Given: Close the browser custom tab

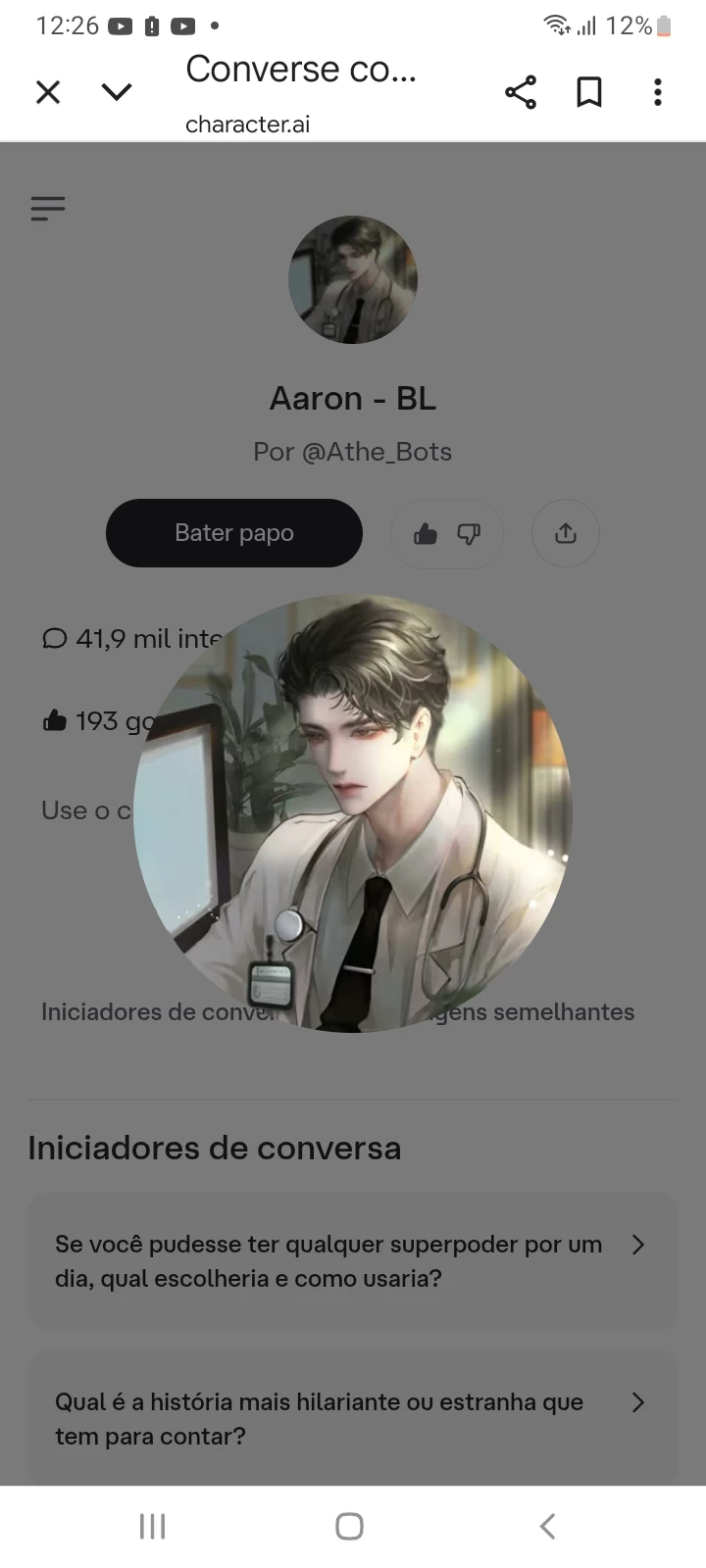Looking at the screenshot, I should 48,92.
